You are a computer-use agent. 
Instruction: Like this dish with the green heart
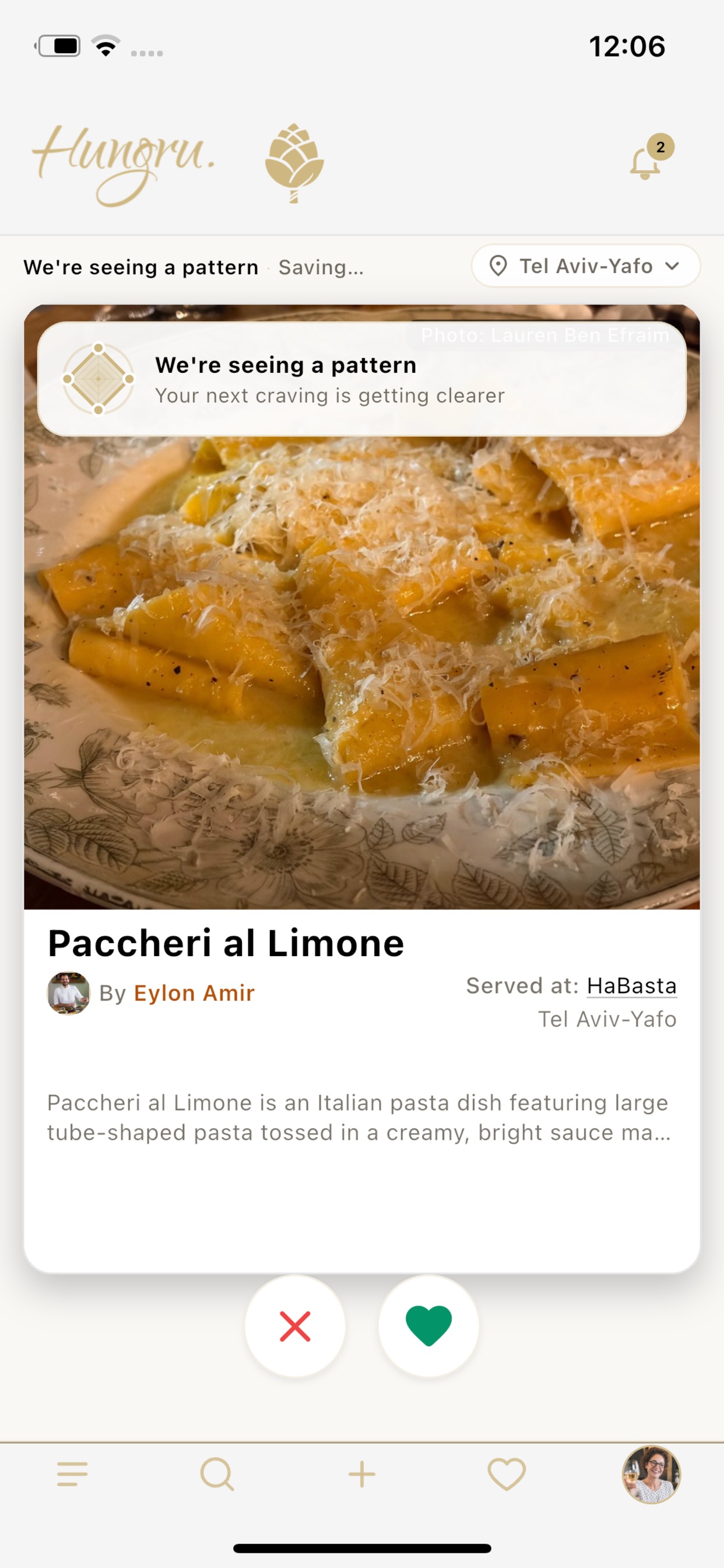428,1326
